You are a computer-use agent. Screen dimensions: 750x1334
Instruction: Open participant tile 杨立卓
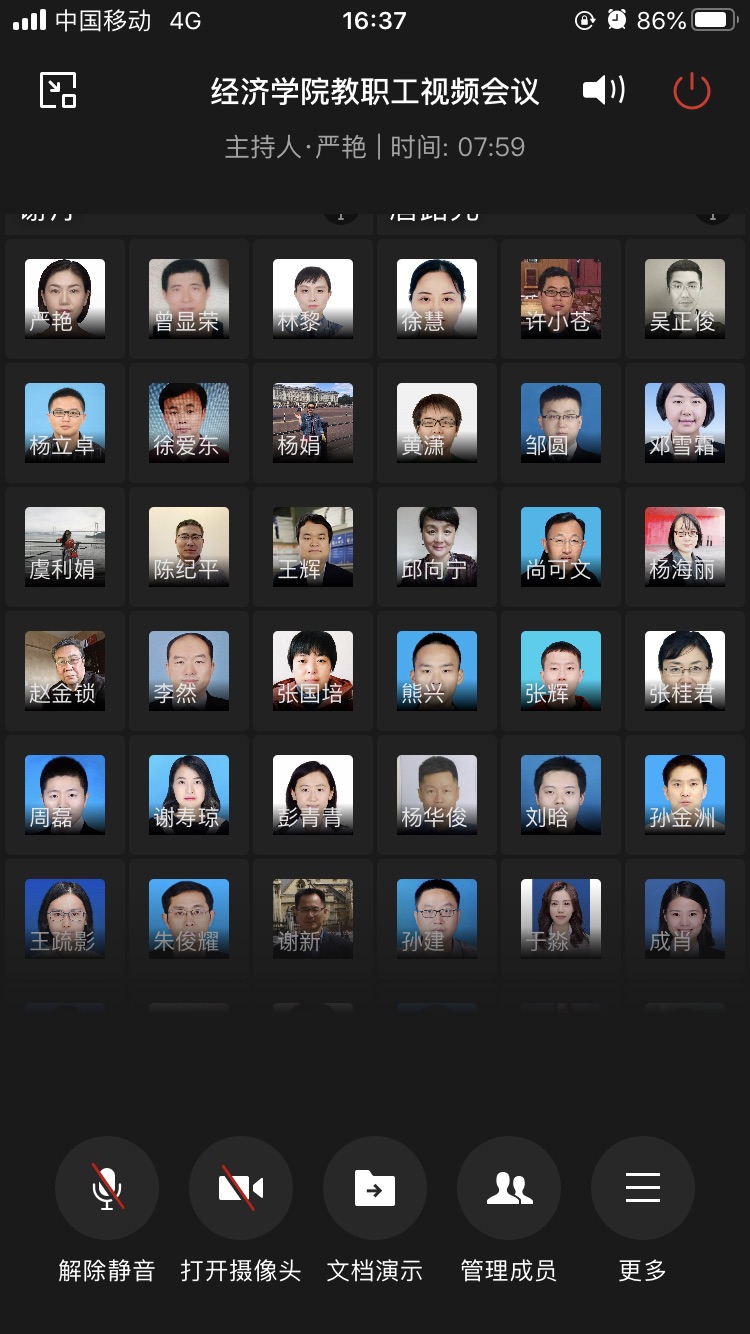point(65,422)
